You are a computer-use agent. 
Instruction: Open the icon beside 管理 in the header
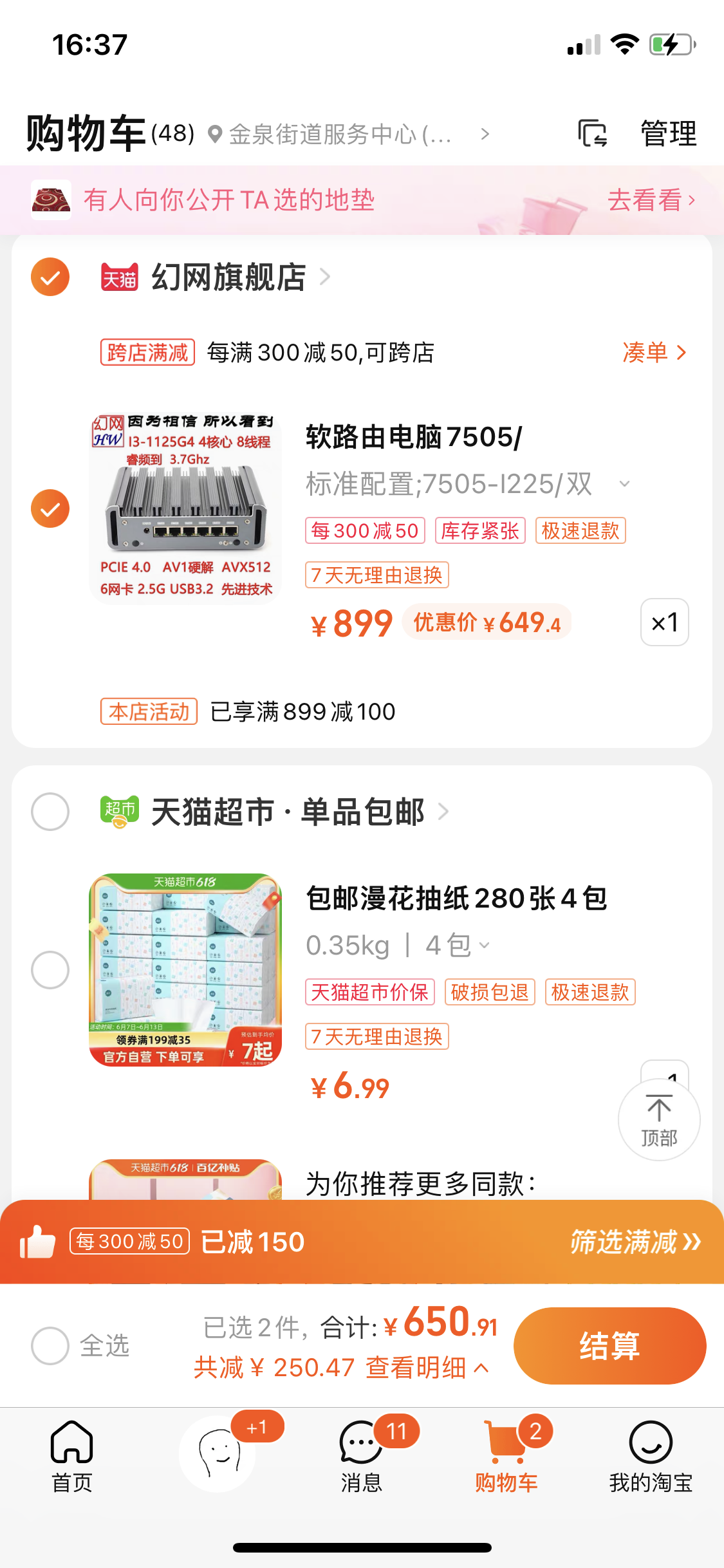592,134
